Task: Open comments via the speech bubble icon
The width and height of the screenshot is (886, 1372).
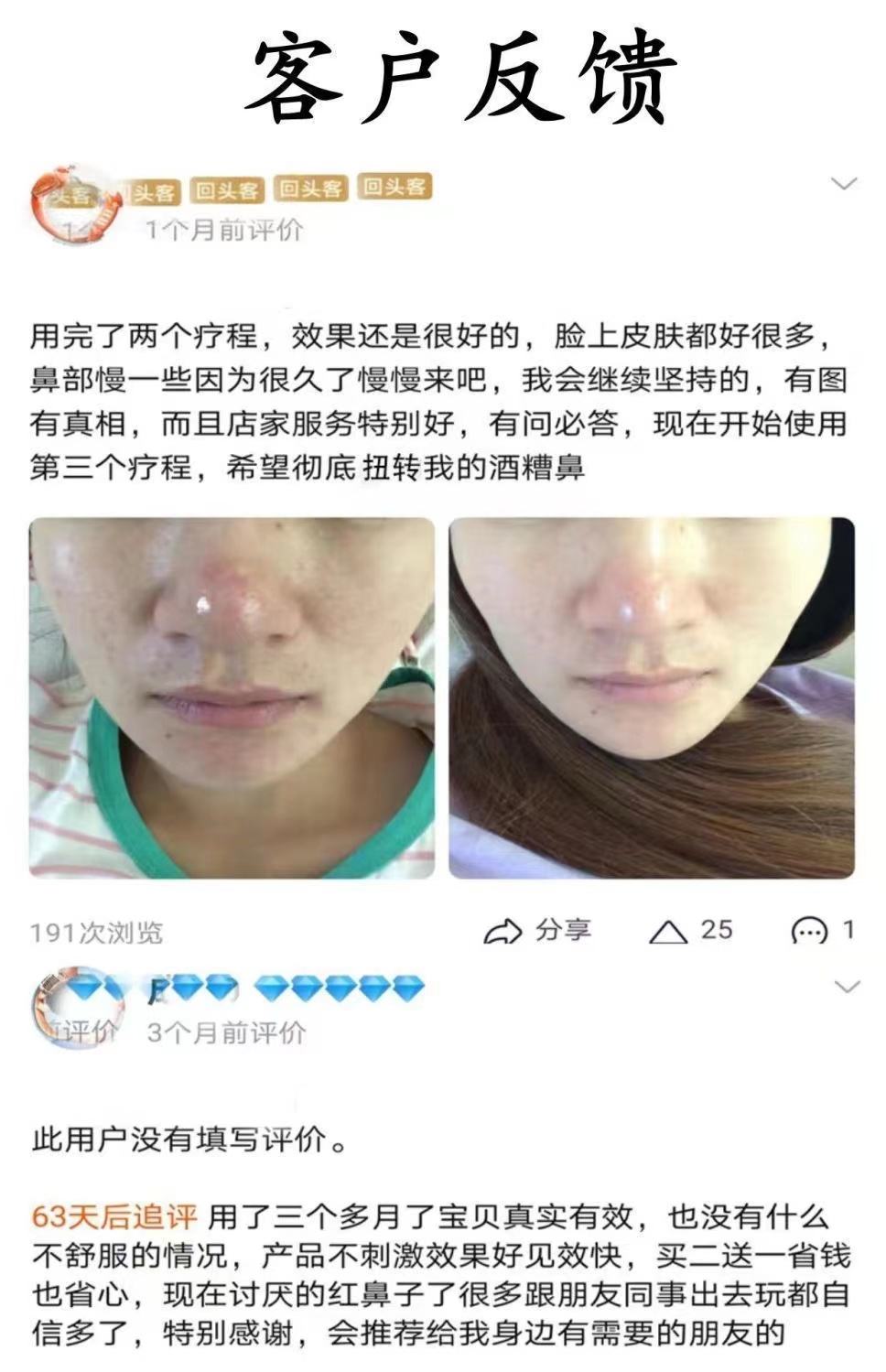Action: point(809,930)
